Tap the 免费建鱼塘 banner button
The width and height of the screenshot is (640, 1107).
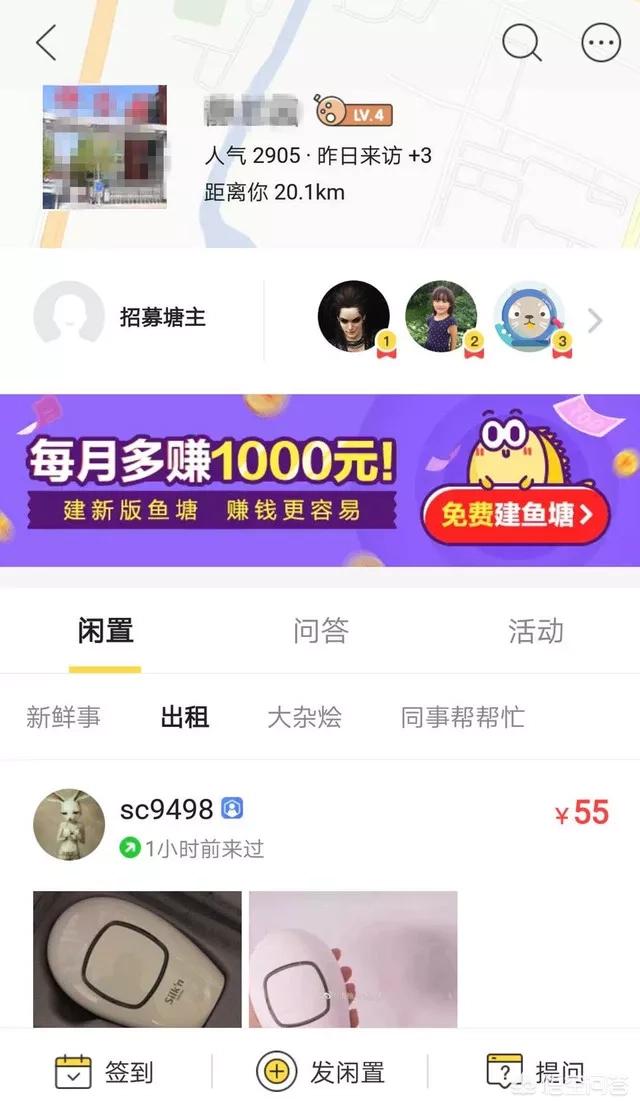point(516,514)
